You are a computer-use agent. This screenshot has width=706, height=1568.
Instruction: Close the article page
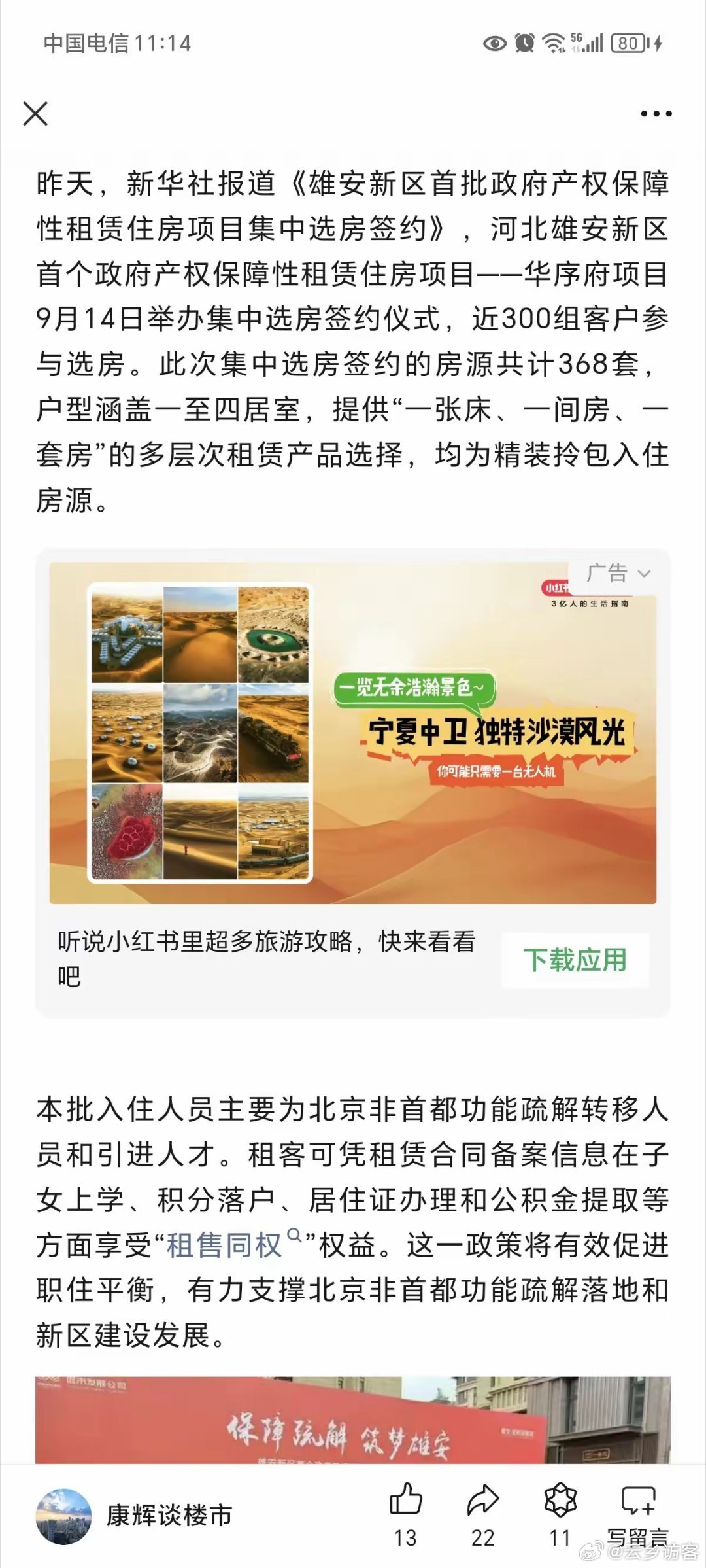(35, 113)
